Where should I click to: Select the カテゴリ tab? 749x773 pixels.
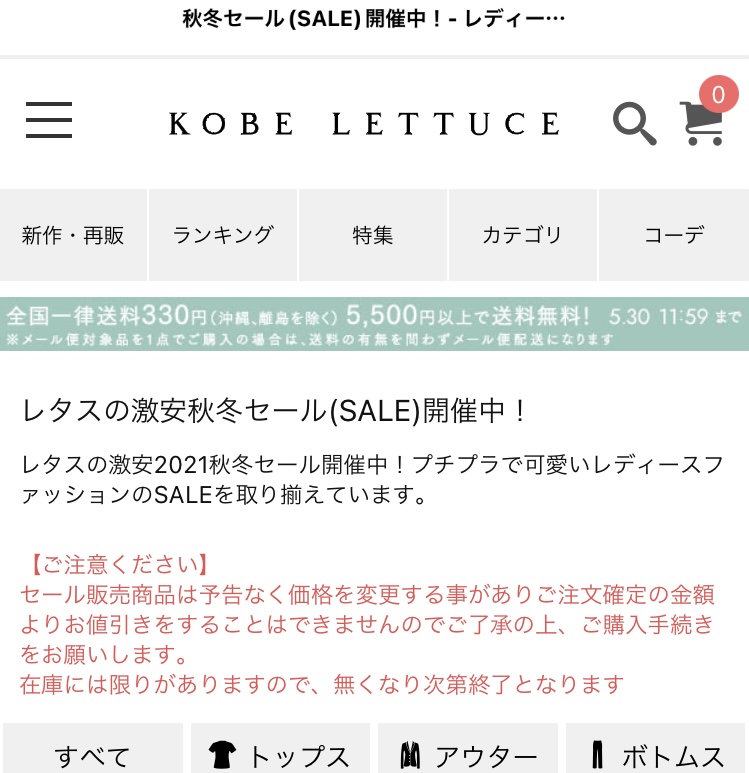tap(522, 236)
